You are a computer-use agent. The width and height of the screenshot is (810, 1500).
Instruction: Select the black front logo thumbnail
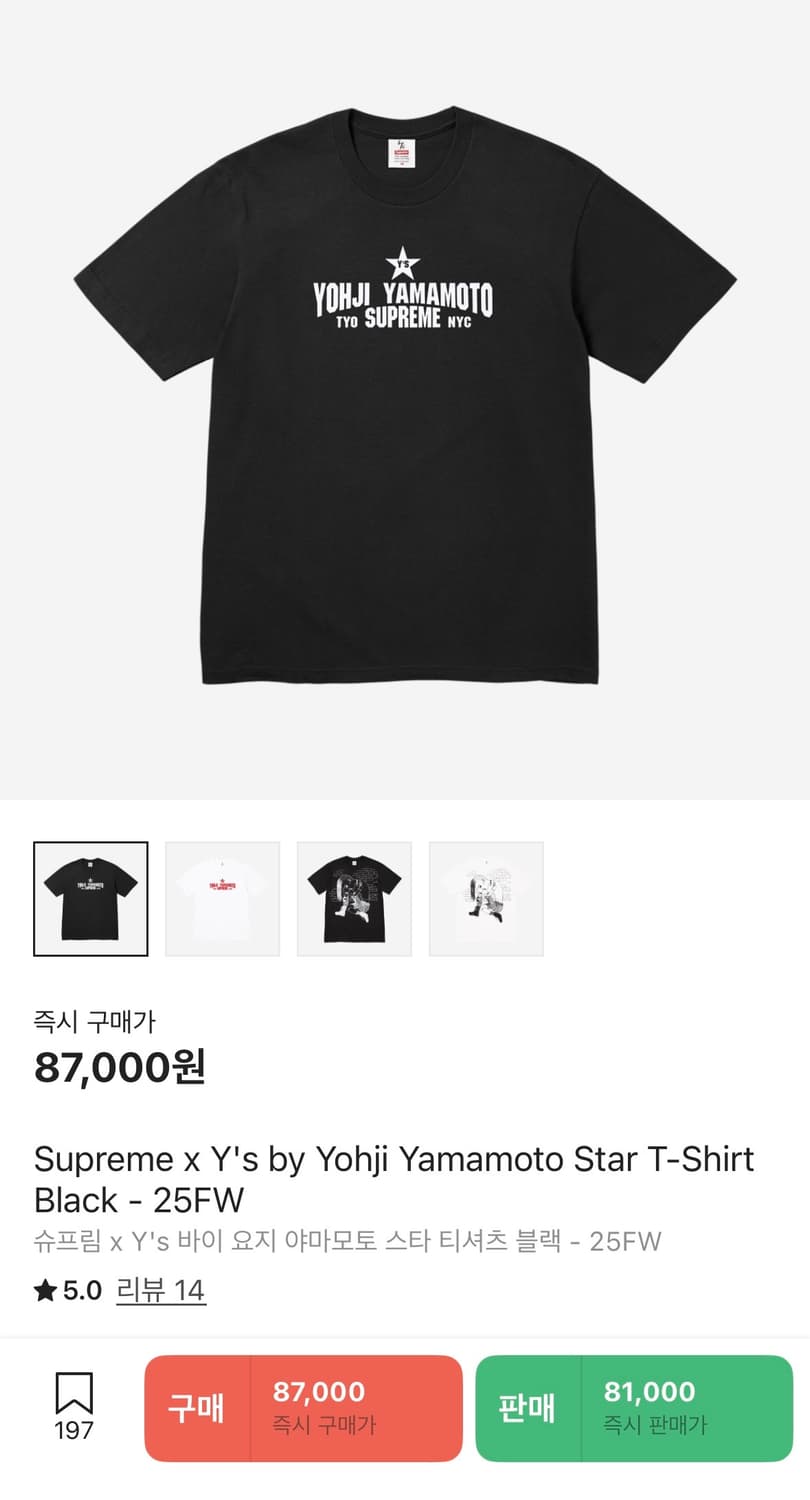tap(91, 899)
